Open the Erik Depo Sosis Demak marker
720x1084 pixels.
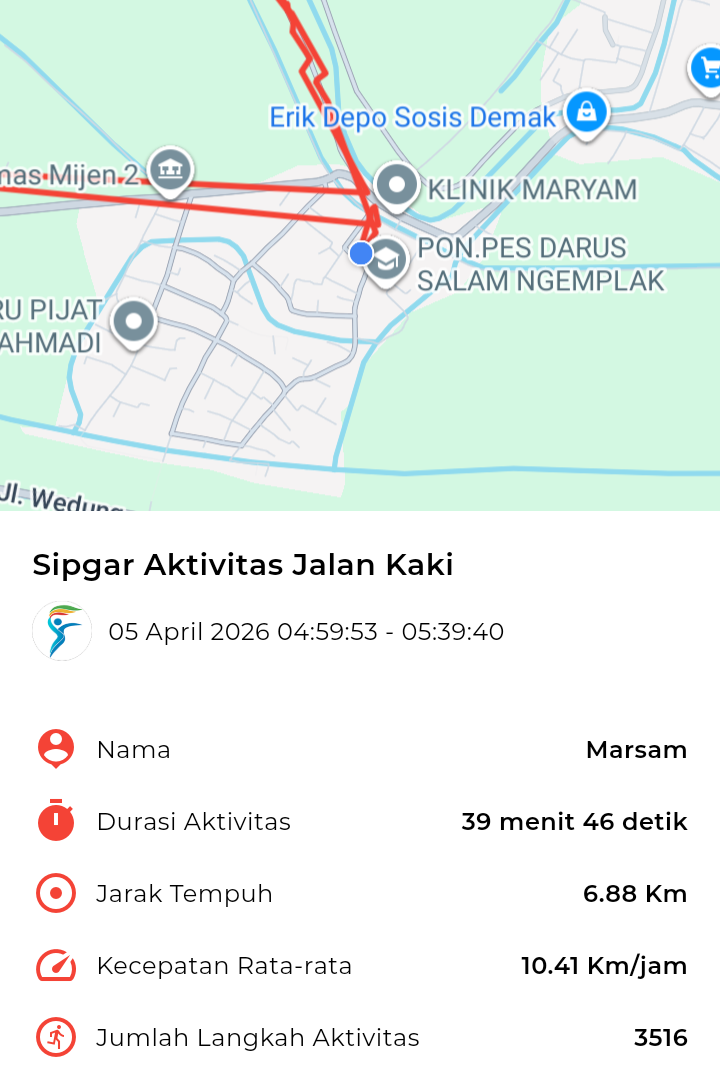click(585, 111)
